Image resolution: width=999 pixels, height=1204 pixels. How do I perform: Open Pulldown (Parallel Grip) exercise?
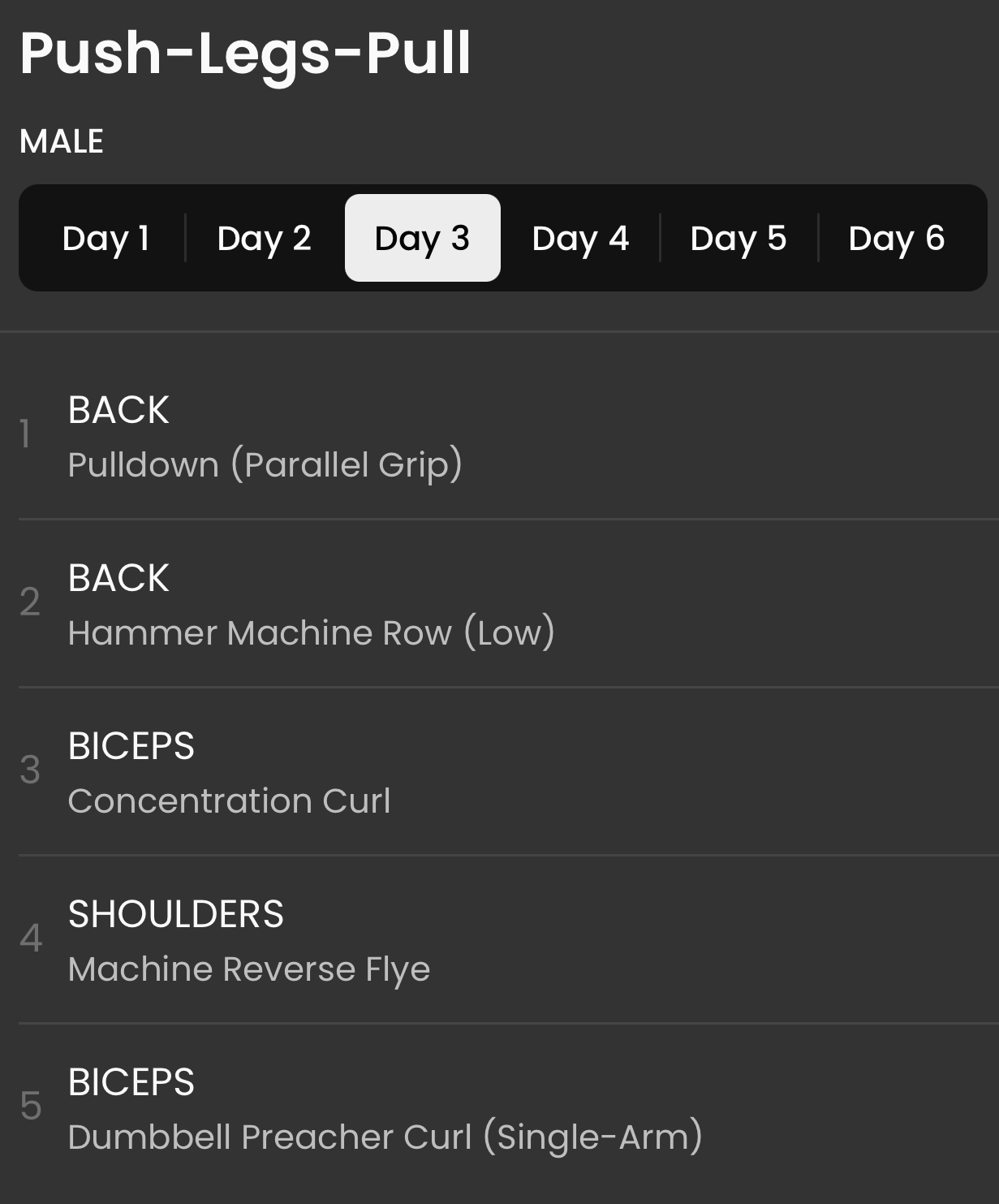(265, 464)
